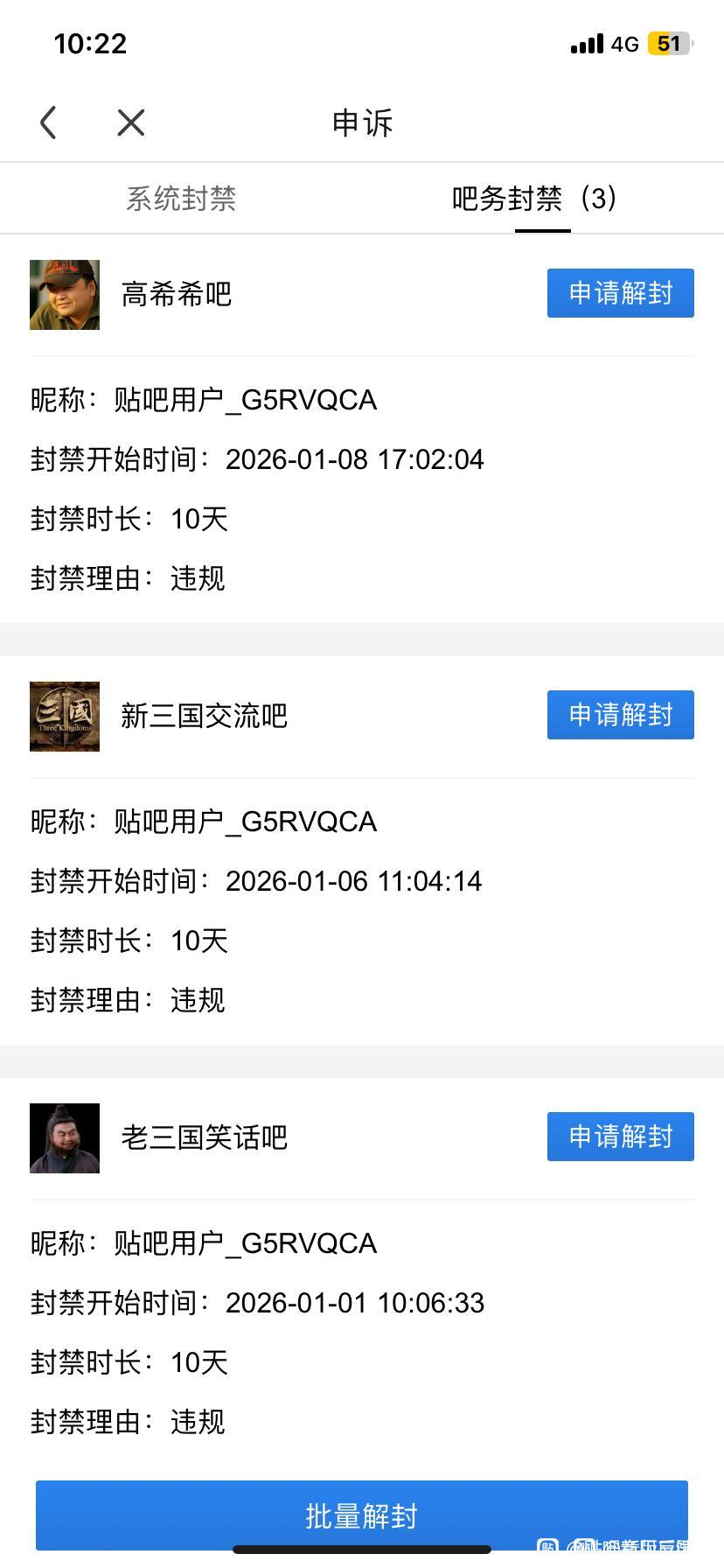Open the 老三国笑话吧 forum avatar
Screen dimensions: 724x1568
pyautogui.click(x=65, y=1138)
